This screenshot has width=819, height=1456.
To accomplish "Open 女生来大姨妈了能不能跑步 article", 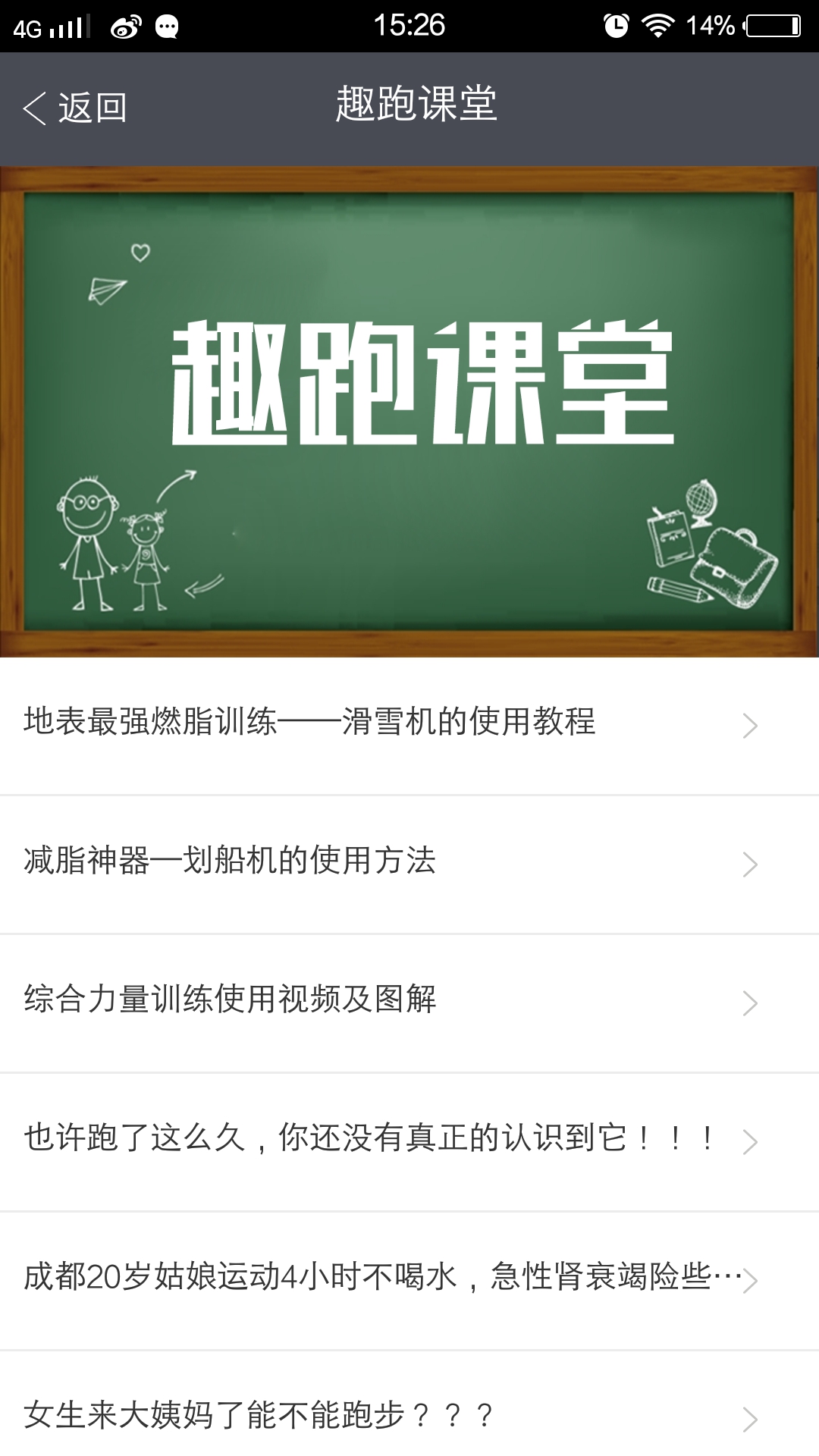I will pos(379,1415).
